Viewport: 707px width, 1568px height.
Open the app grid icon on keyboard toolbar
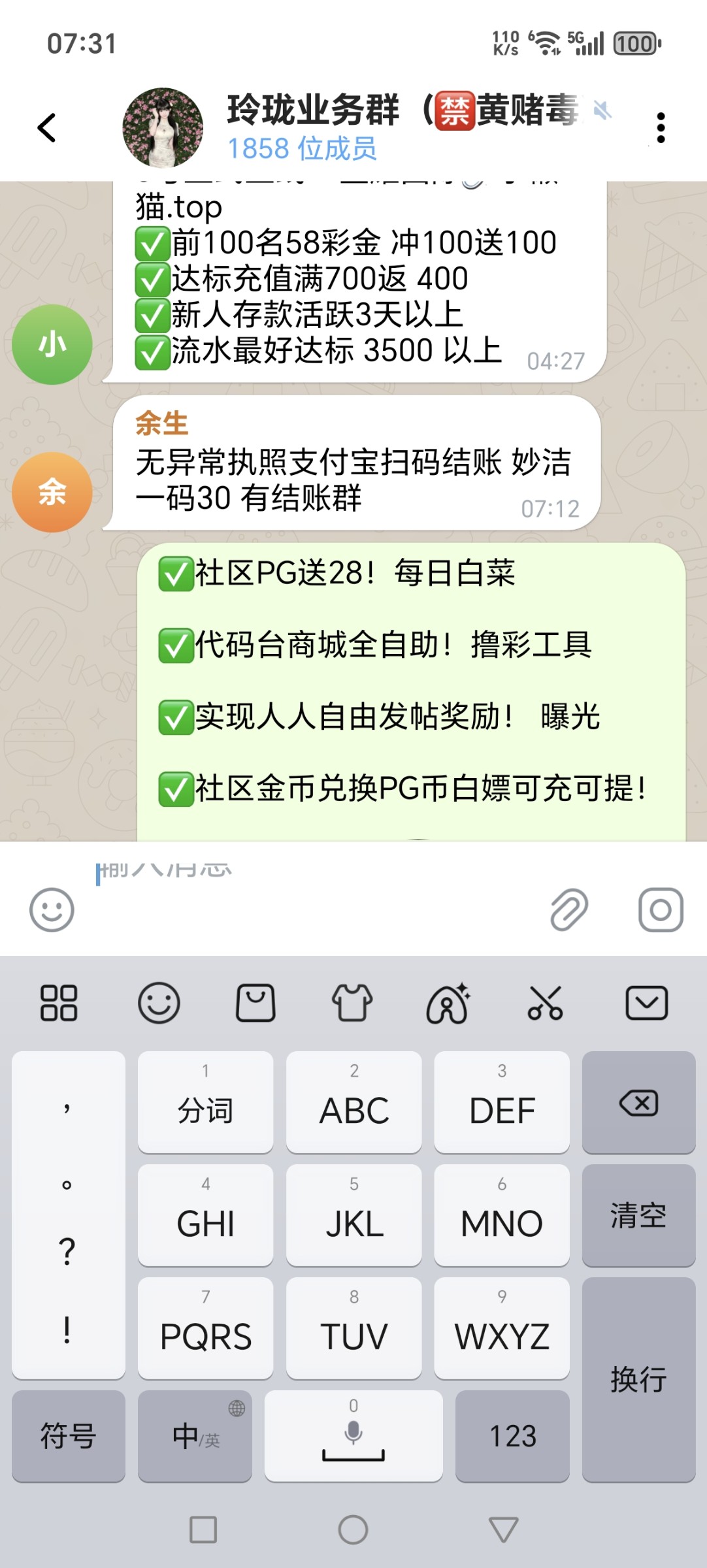[60, 1004]
